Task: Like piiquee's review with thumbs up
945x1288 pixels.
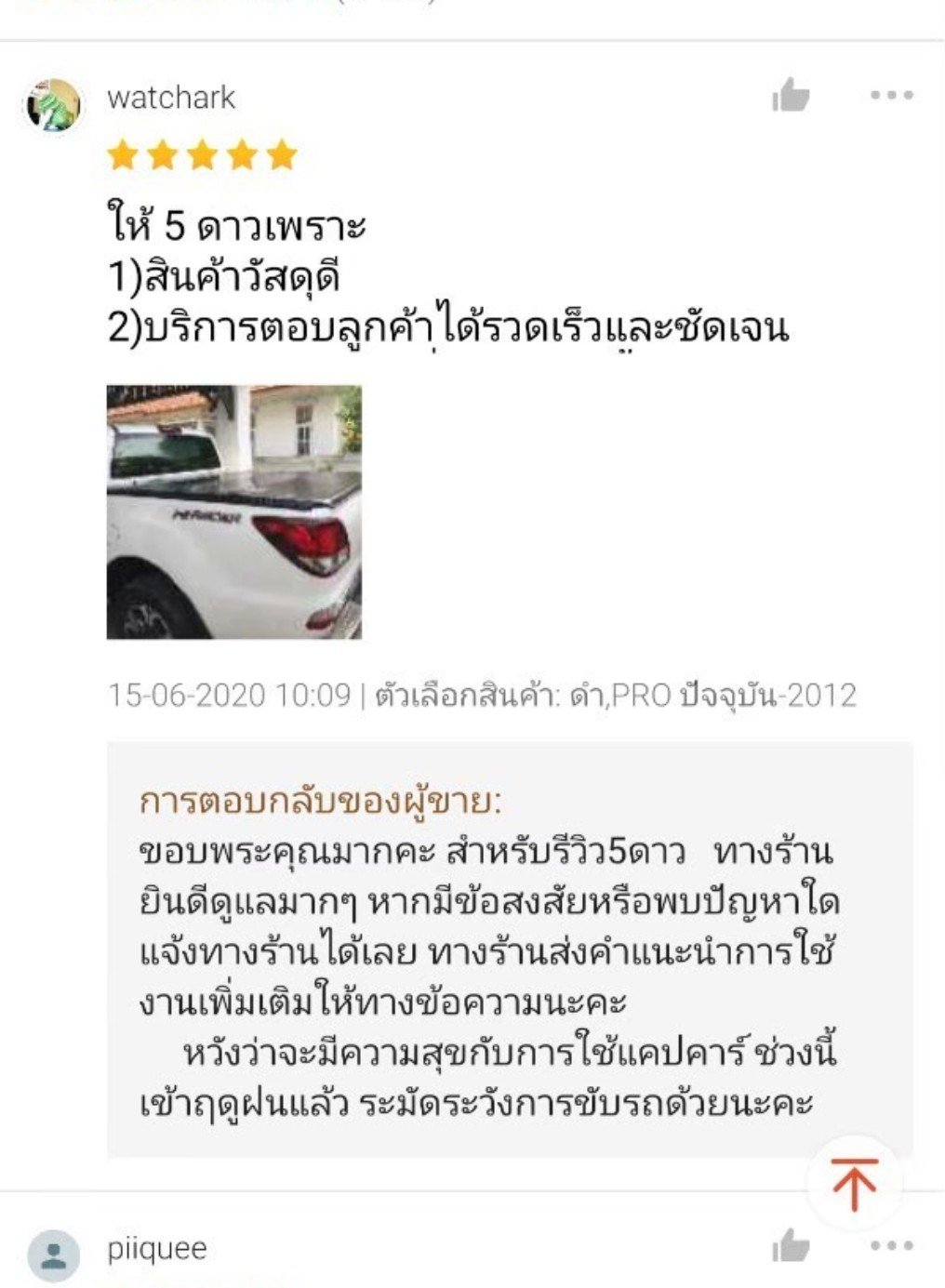Action: point(791,1247)
